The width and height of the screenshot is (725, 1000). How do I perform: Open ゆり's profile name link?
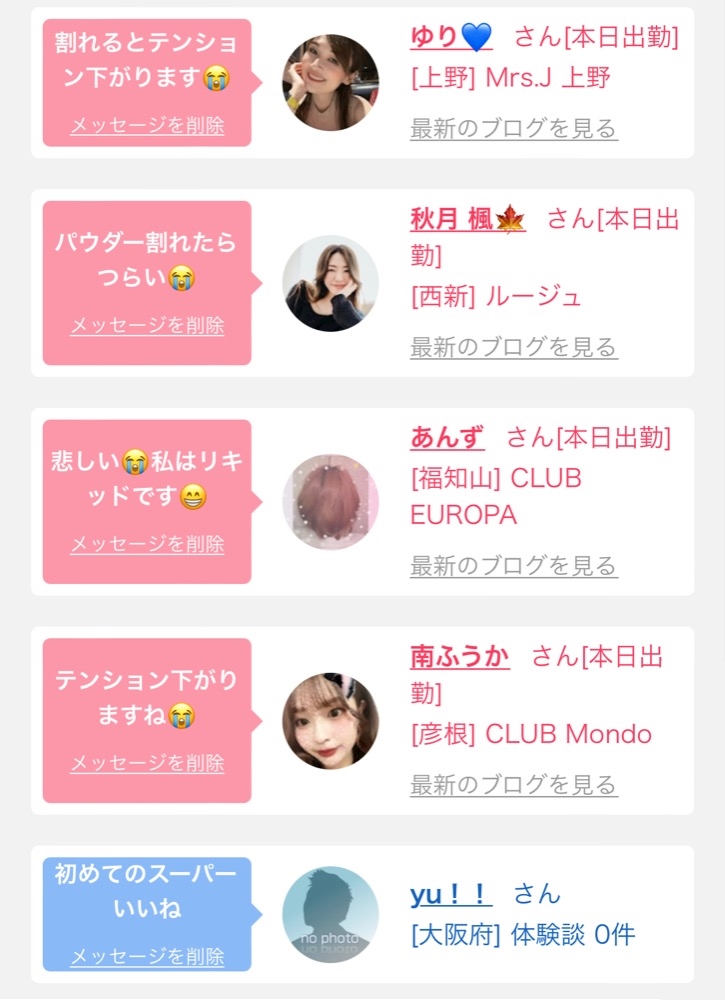click(x=451, y=37)
